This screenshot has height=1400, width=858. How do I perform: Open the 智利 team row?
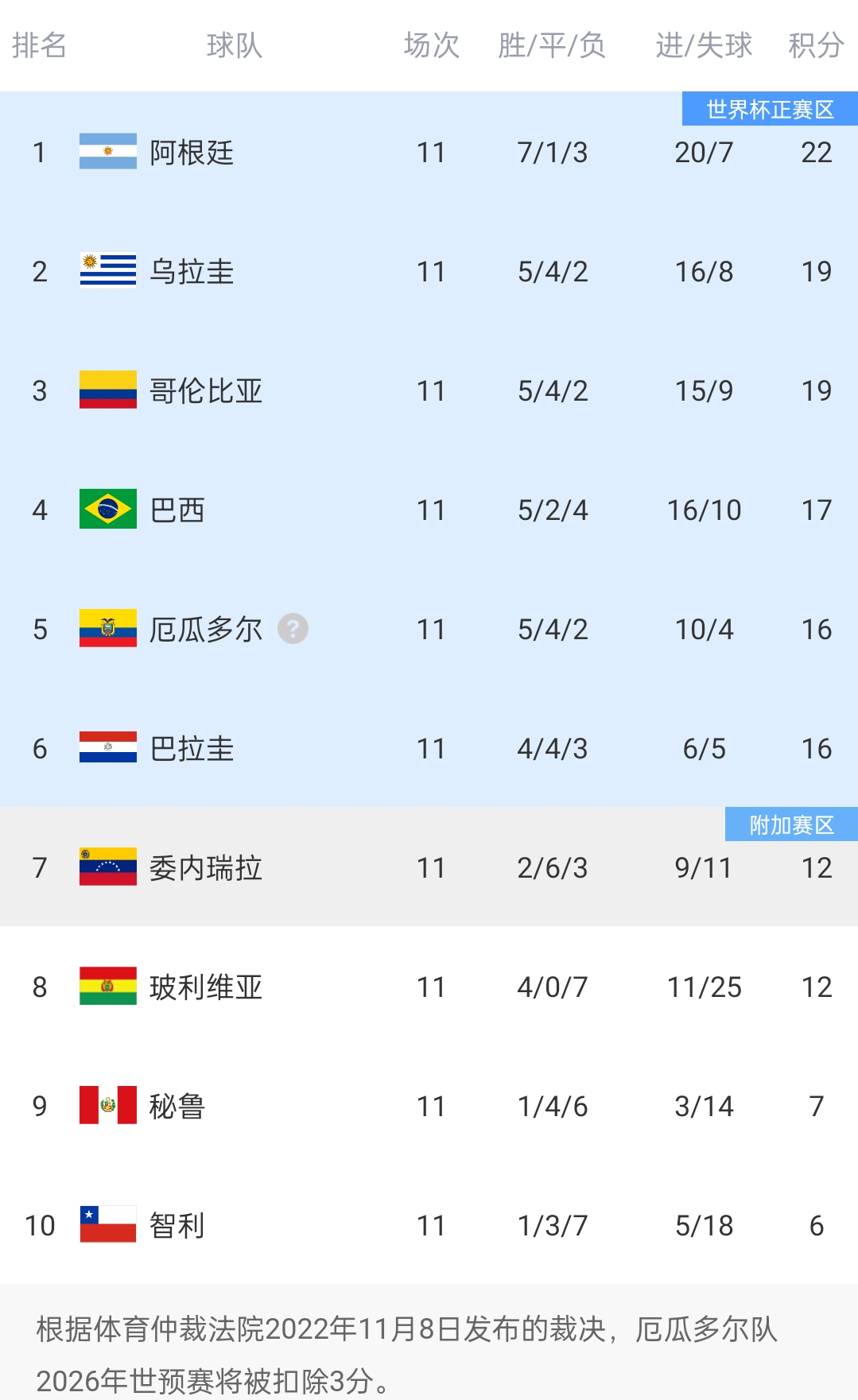coord(429,1225)
